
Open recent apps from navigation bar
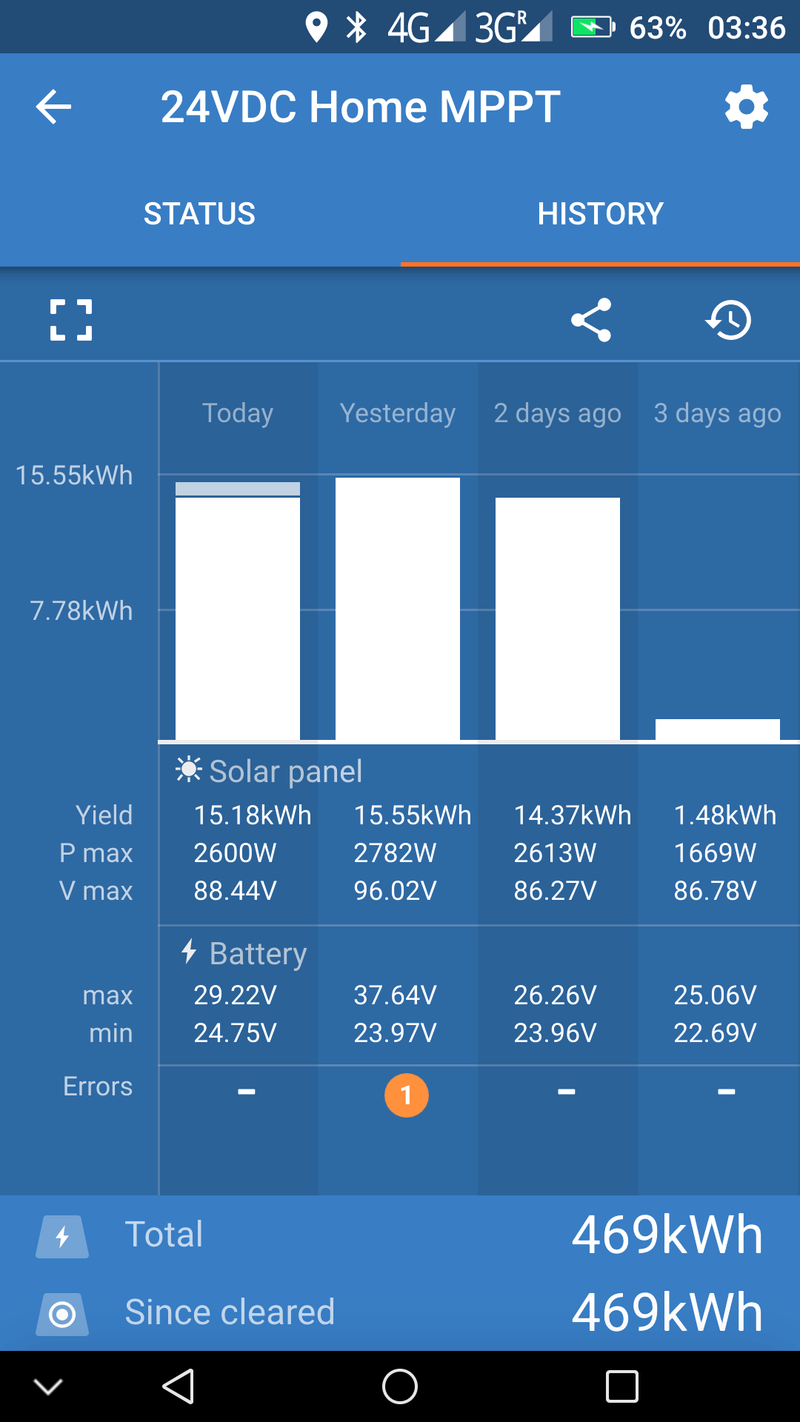pyautogui.click(x=622, y=1386)
